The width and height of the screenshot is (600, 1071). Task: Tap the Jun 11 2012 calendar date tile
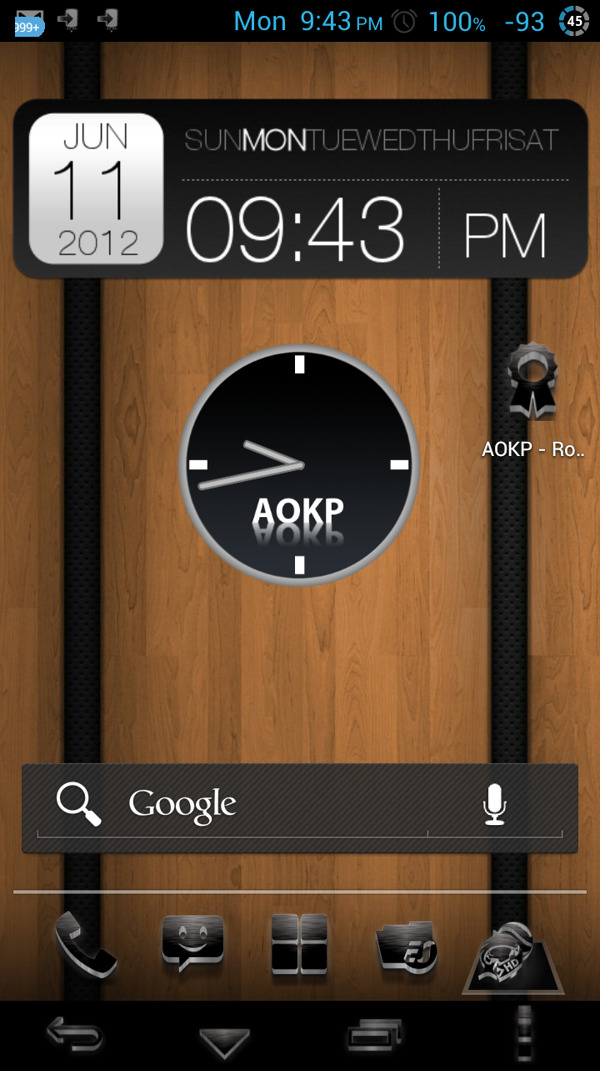click(x=96, y=188)
